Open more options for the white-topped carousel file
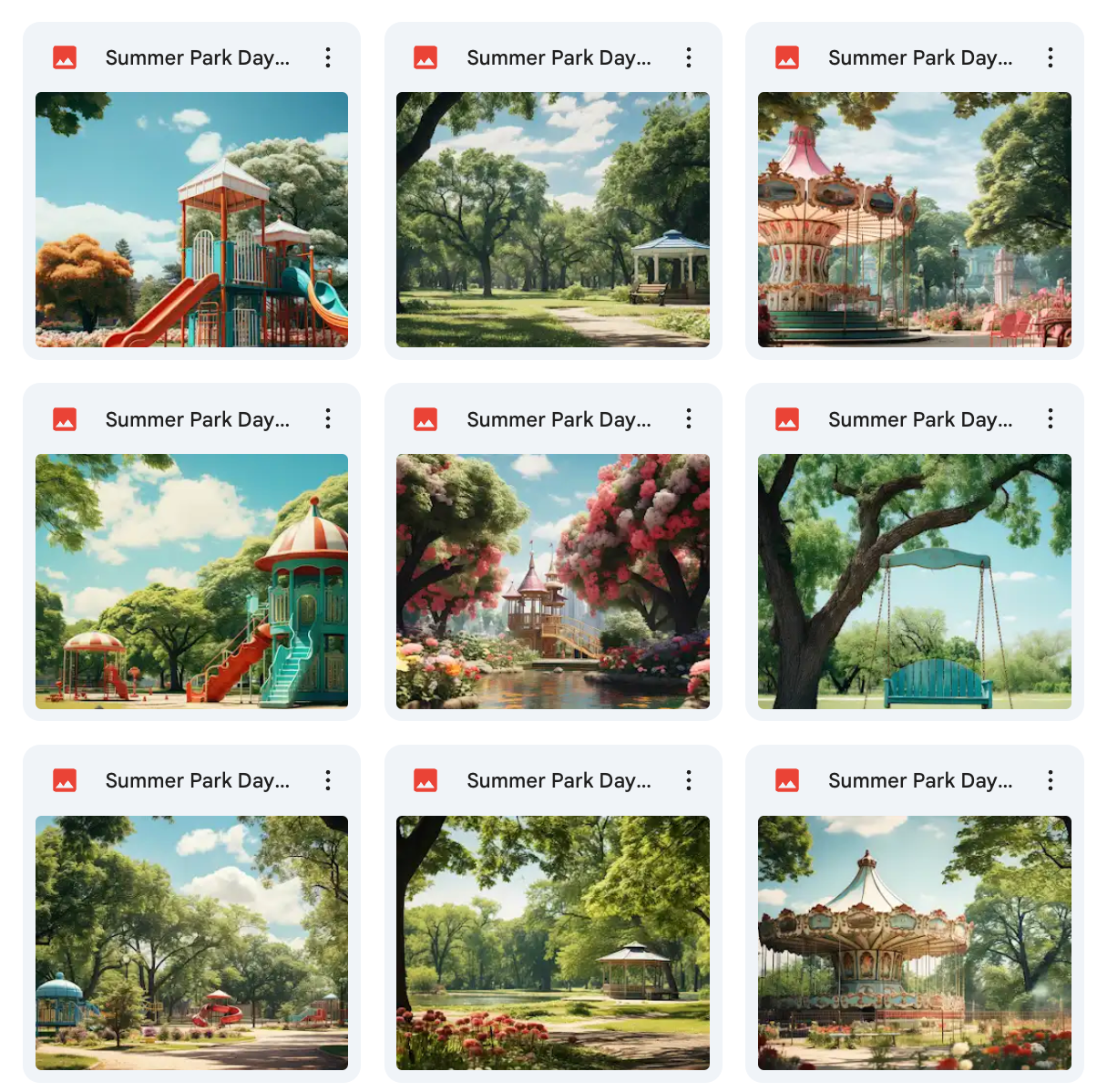Viewport: 1097px width, 1092px height. [1051, 780]
